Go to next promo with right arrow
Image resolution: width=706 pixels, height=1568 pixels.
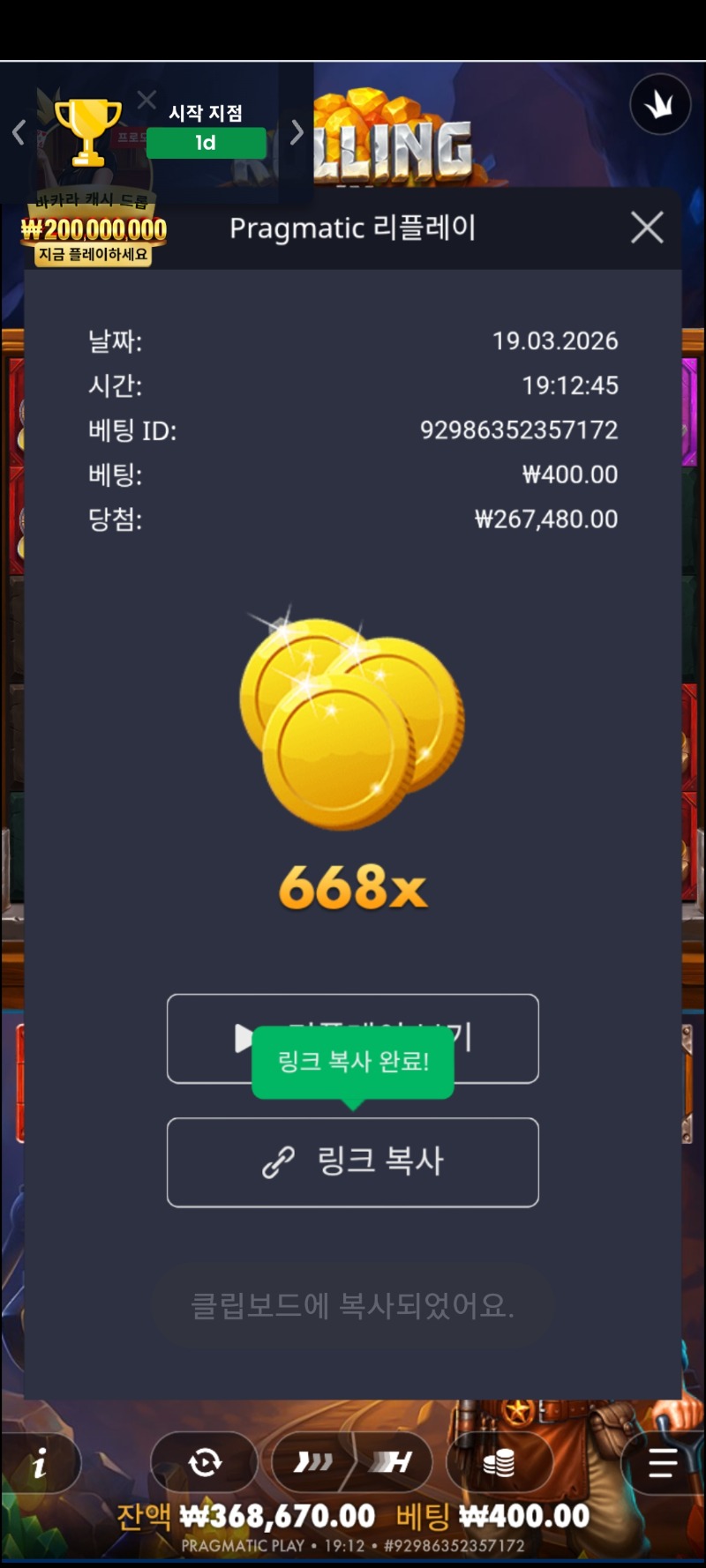(297, 133)
